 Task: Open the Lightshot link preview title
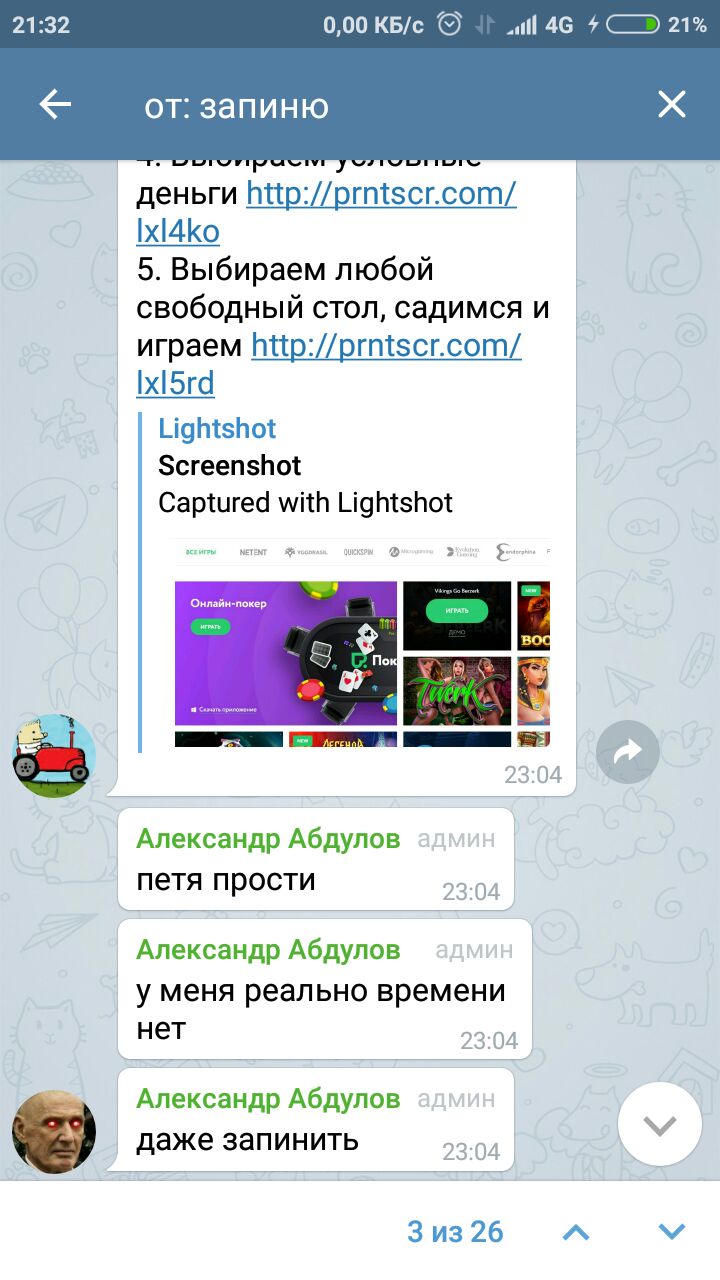[x=217, y=429]
